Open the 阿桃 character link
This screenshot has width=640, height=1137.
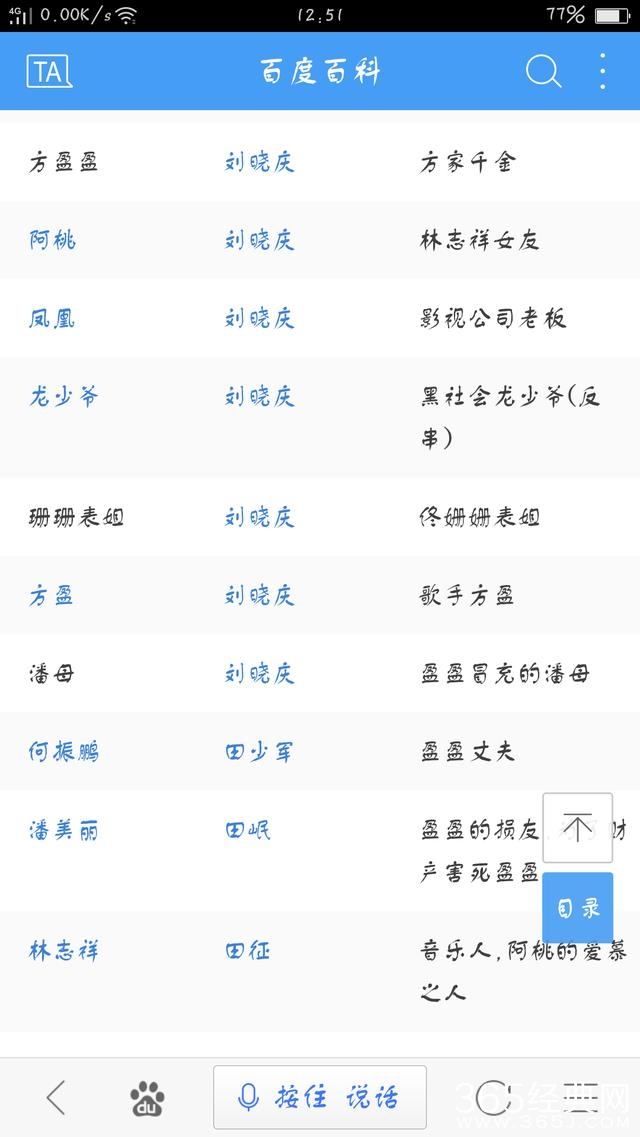53,240
